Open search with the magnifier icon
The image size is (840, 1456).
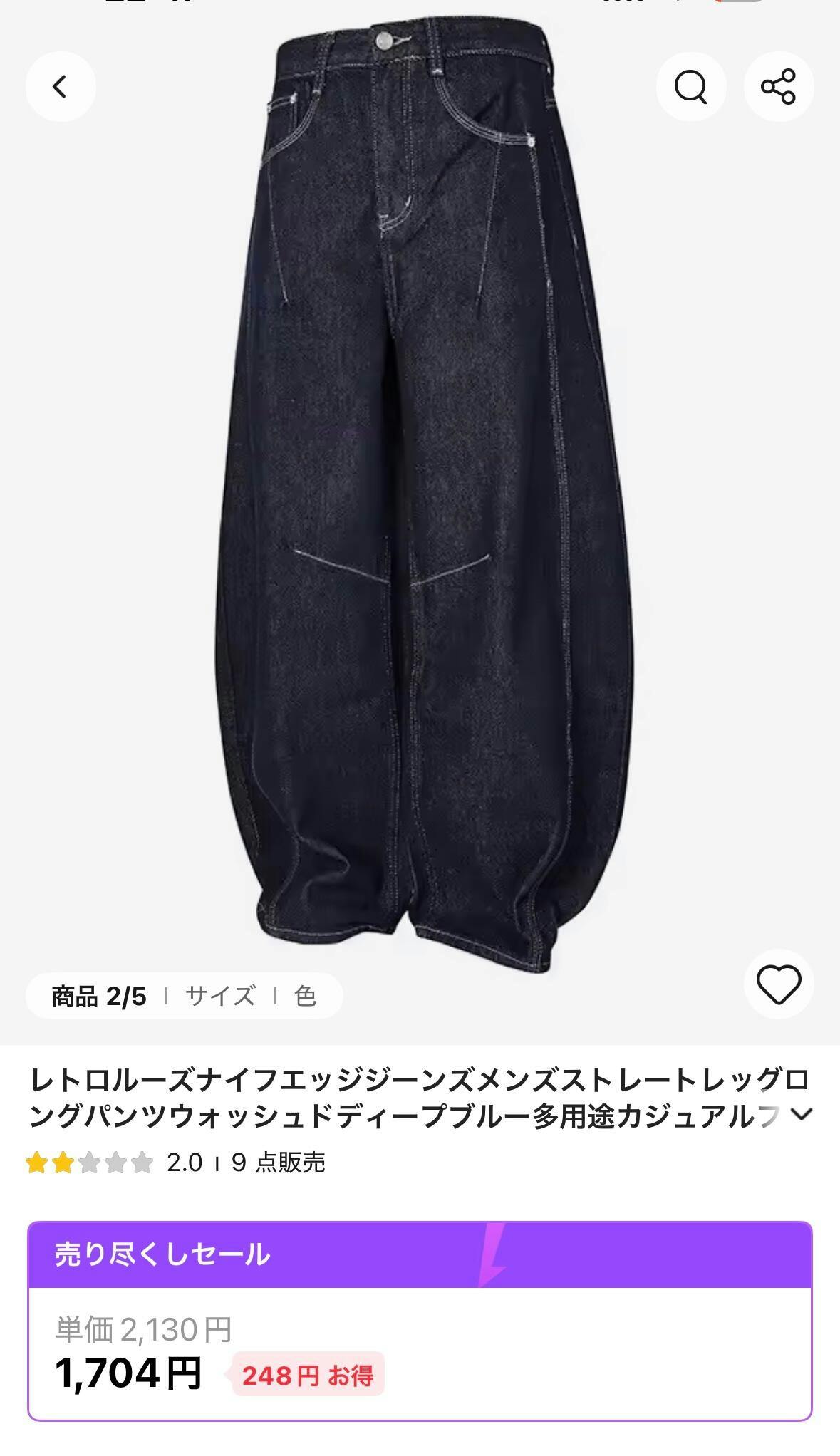pos(690,87)
